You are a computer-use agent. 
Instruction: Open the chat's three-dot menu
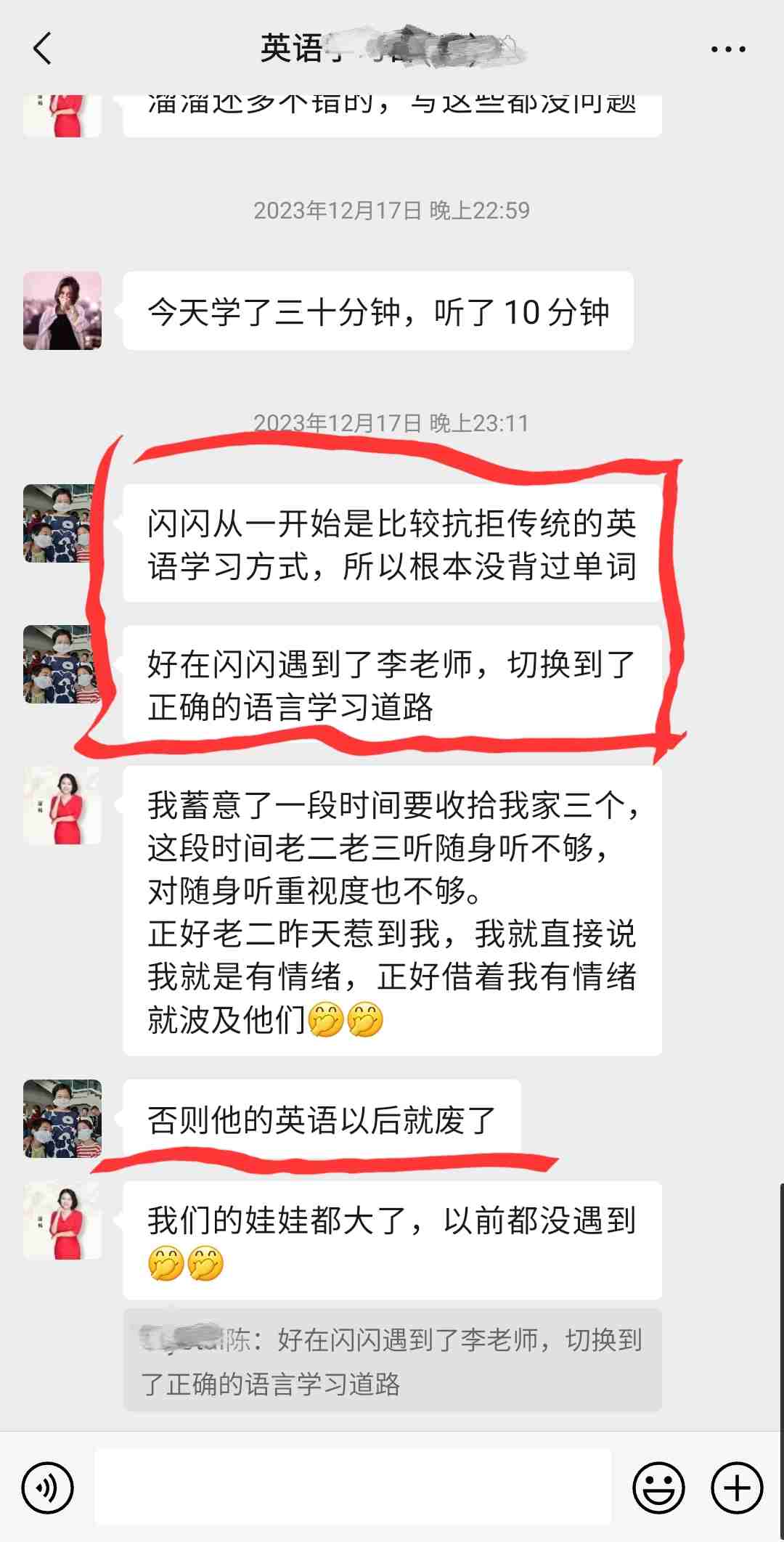[727, 49]
